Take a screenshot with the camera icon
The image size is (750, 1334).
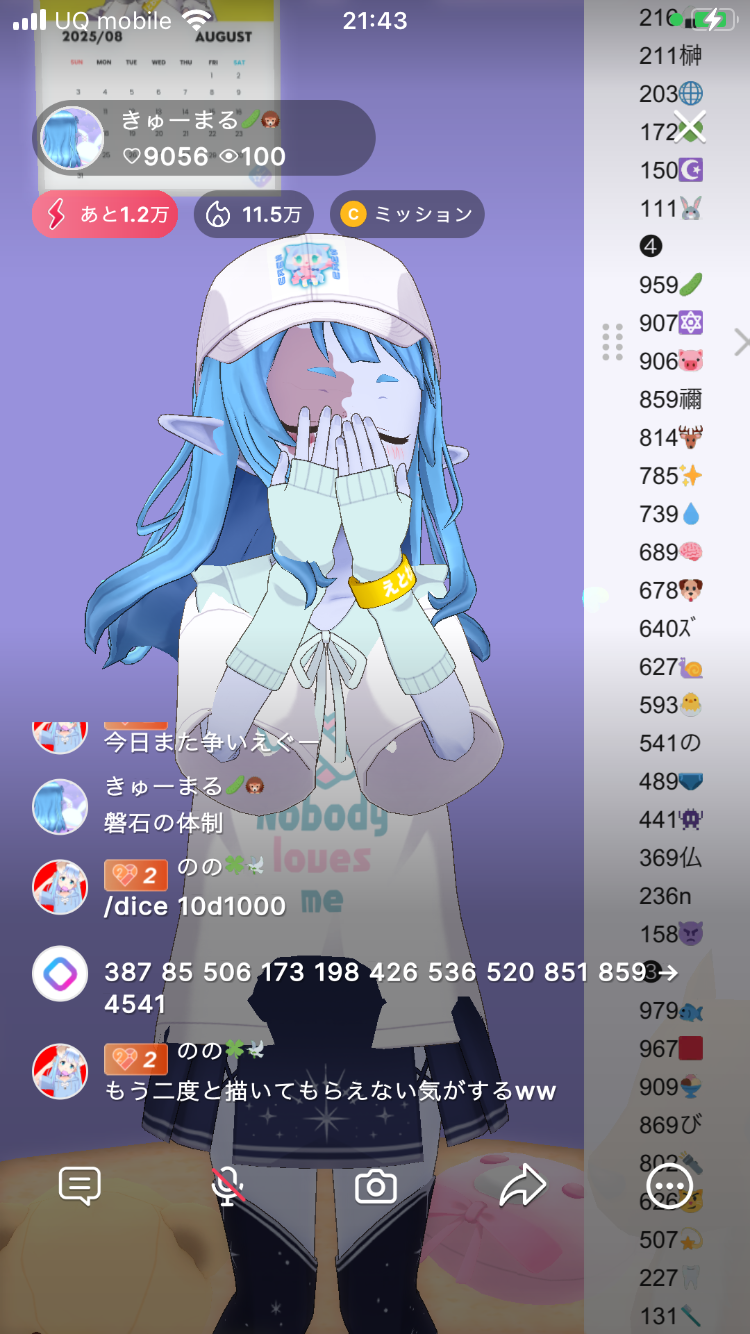coord(376,1187)
